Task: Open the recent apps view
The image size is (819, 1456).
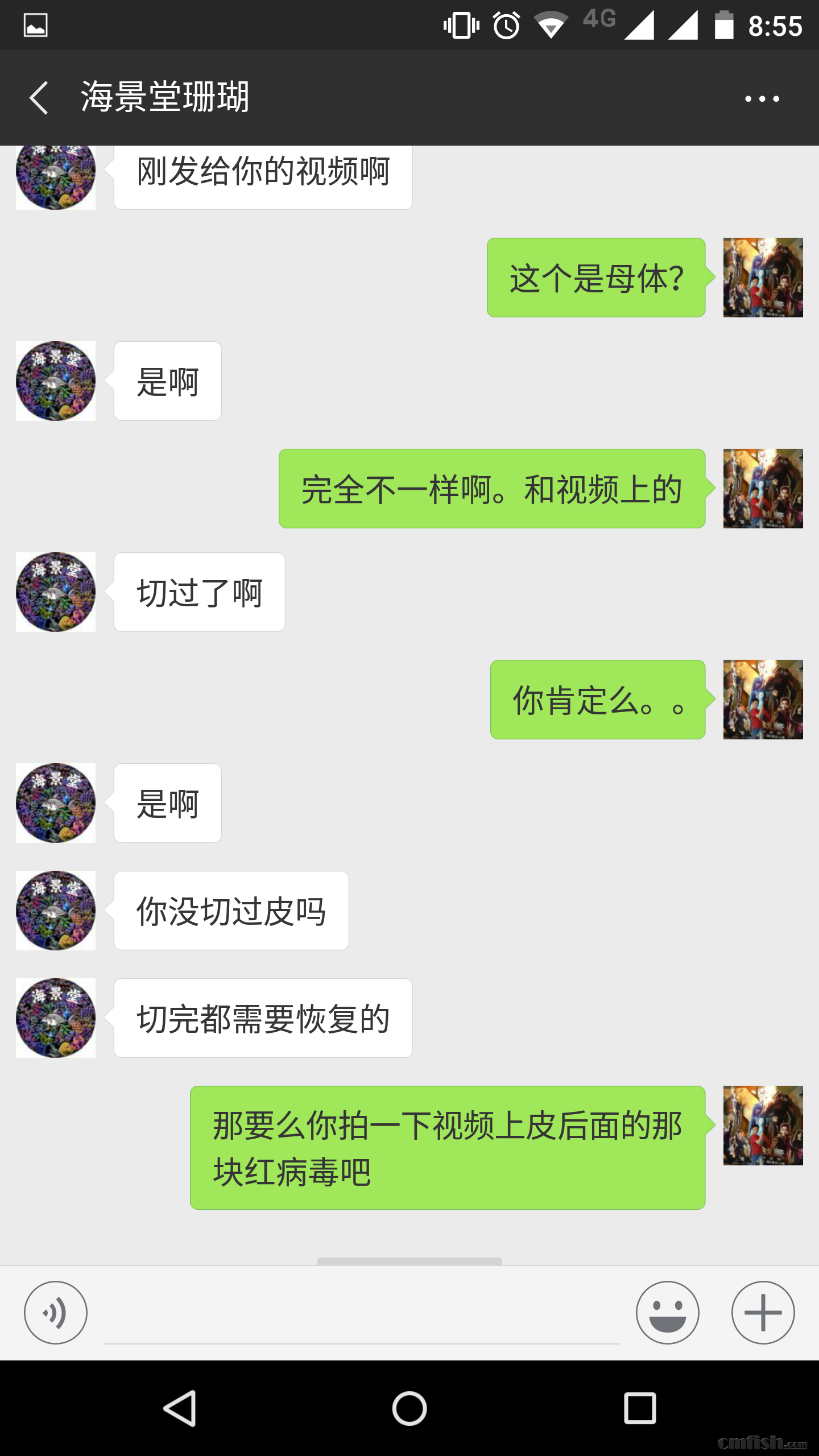Action: 640,1408
